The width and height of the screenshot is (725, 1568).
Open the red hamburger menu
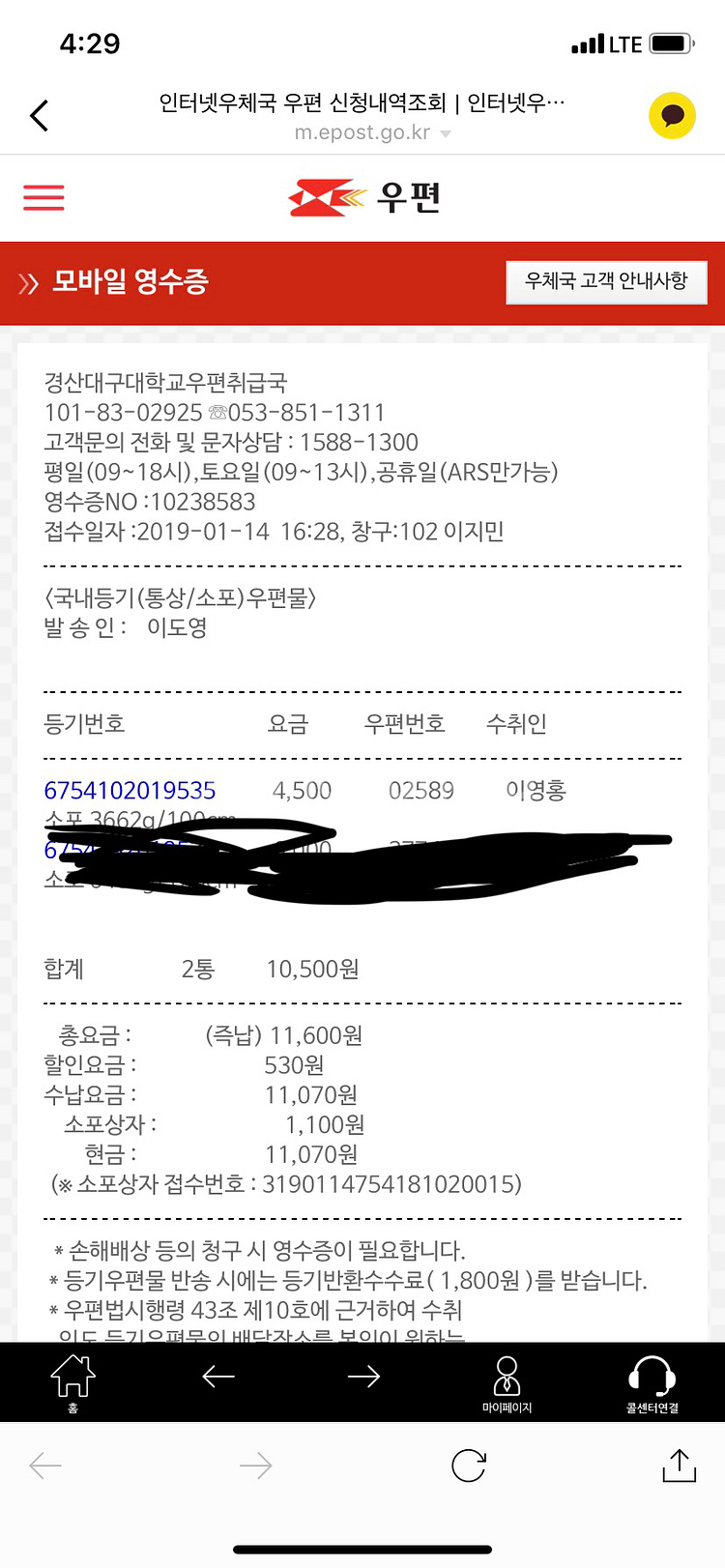pyautogui.click(x=43, y=197)
